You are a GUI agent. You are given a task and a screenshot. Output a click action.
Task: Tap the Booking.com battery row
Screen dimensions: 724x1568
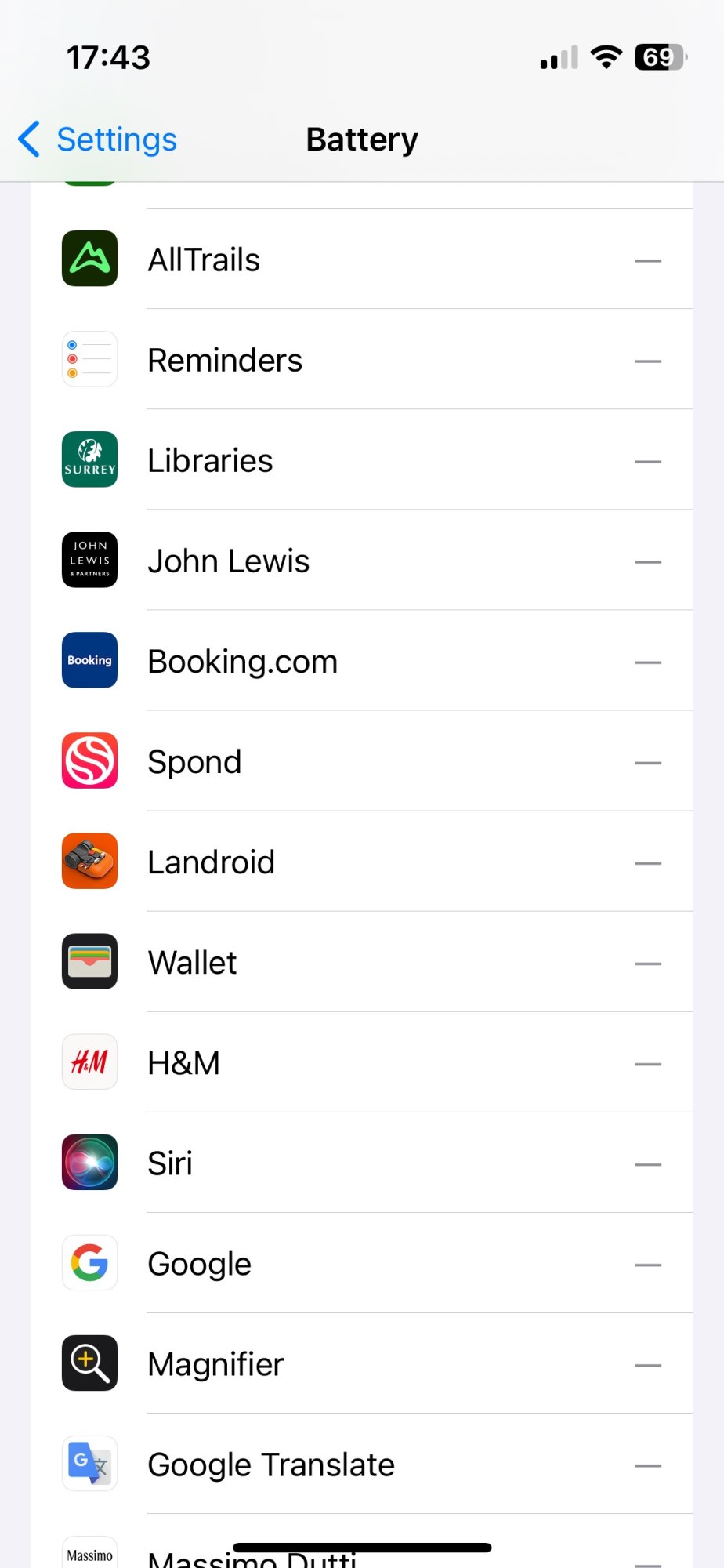(x=362, y=661)
